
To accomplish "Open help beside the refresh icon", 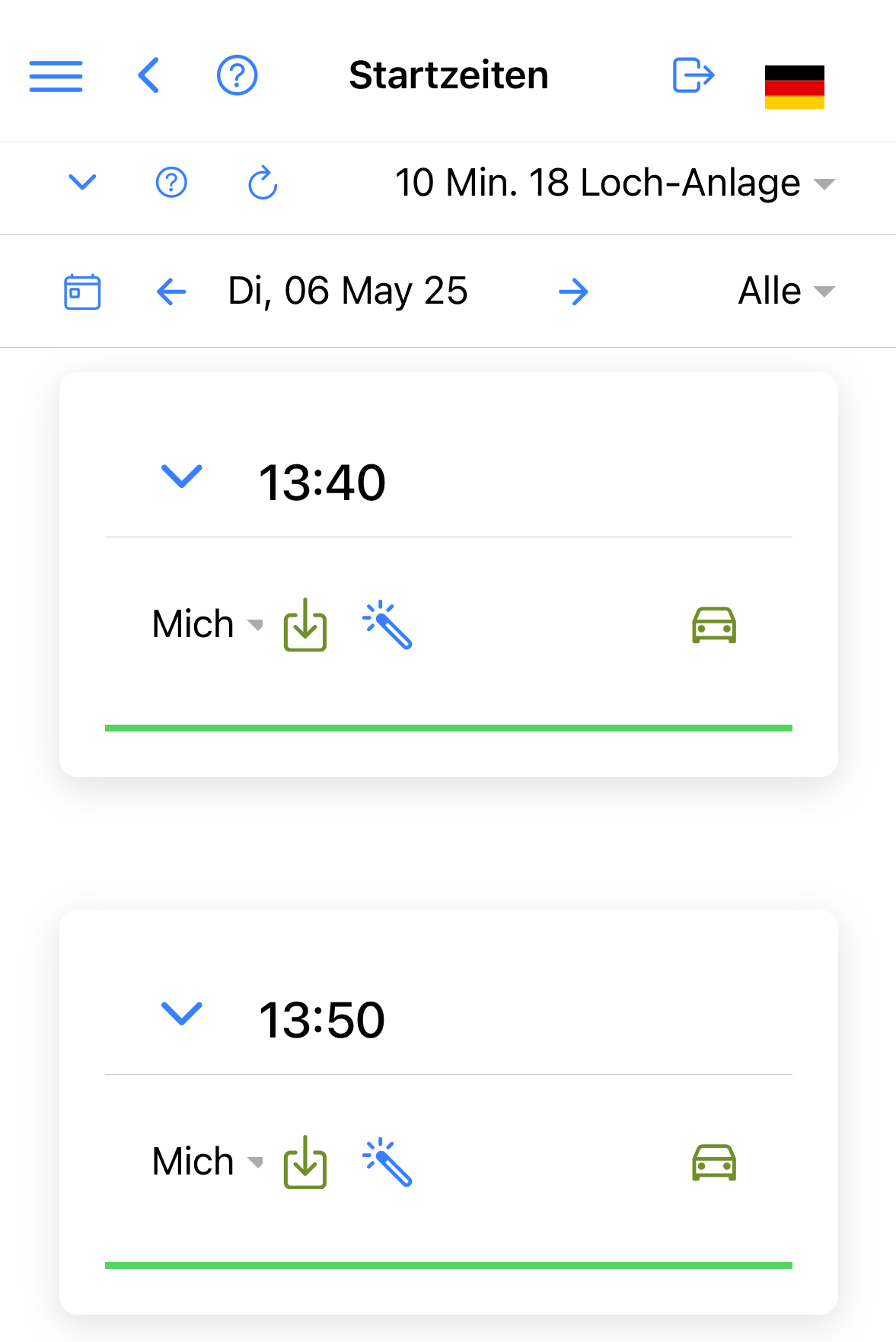I will pos(171,183).
